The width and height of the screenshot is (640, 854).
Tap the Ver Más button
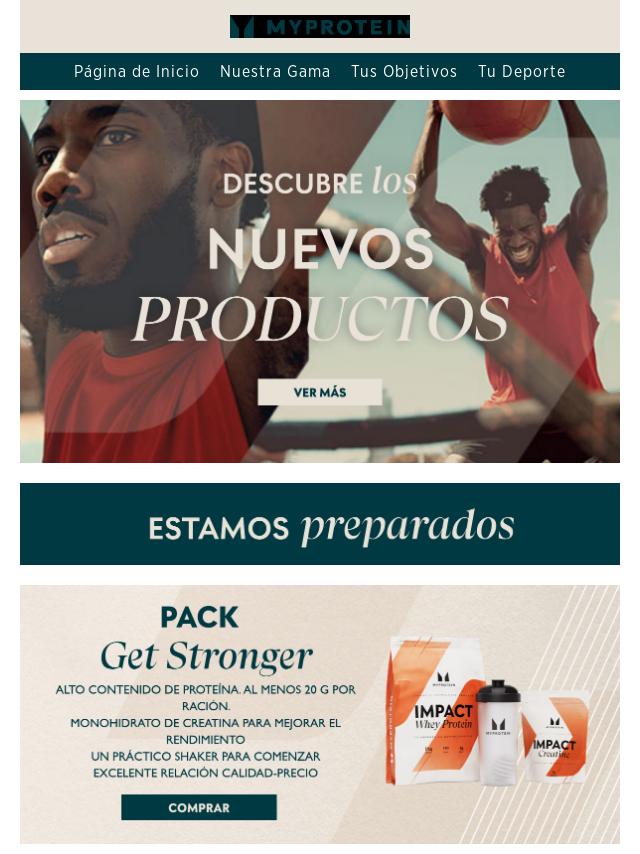click(x=320, y=392)
